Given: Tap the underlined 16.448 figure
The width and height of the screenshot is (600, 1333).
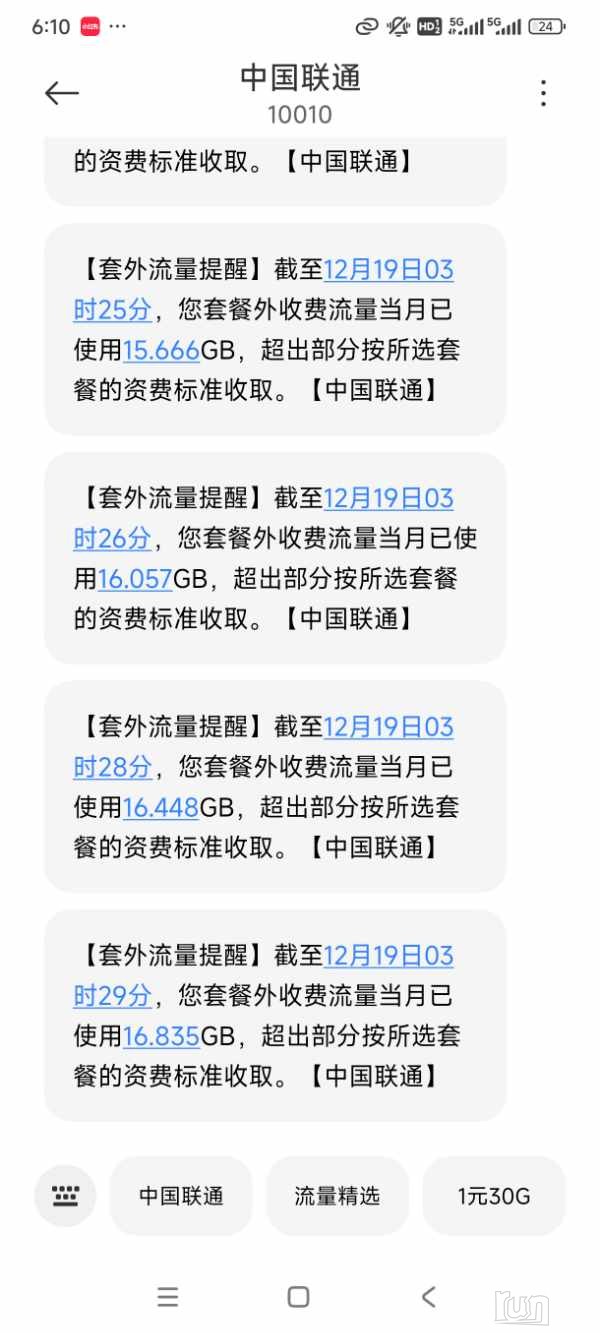Looking at the screenshot, I should click(161, 807).
